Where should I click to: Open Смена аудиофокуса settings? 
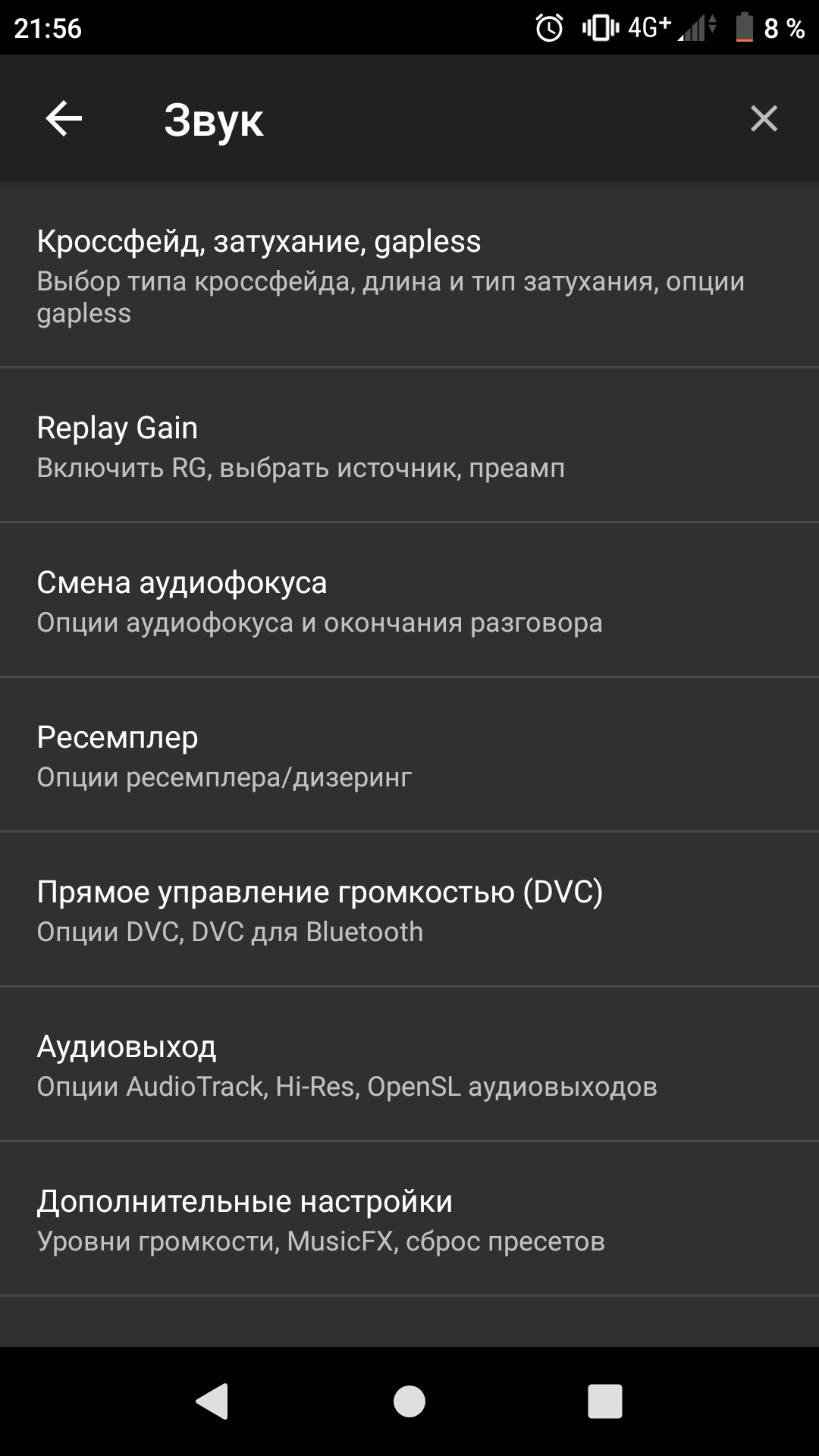tap(409, 601)
